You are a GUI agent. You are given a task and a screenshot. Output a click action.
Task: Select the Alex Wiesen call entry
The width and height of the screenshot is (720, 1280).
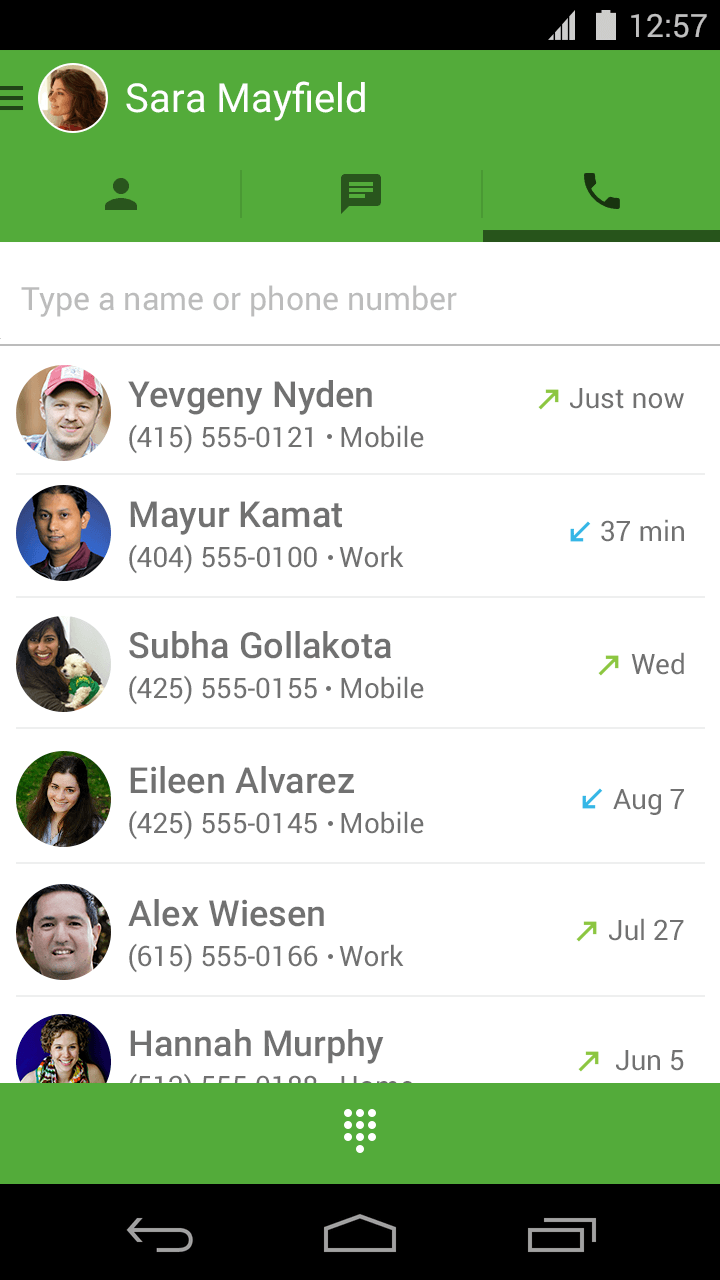360,932
